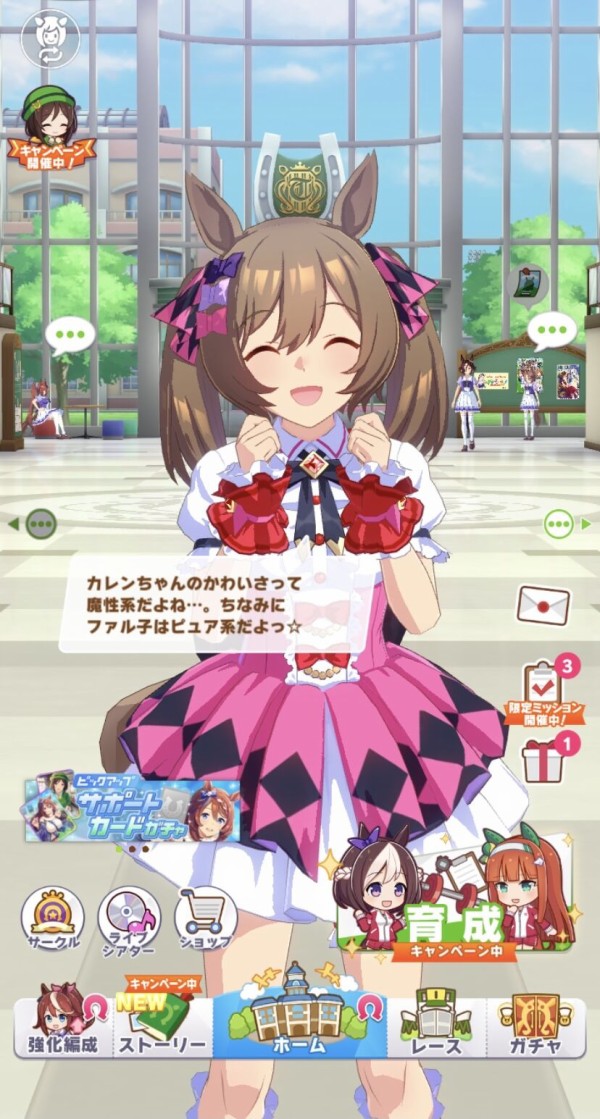Open the サークル menu
Screen dimensions: 600x1119
[x=52, y=917]
